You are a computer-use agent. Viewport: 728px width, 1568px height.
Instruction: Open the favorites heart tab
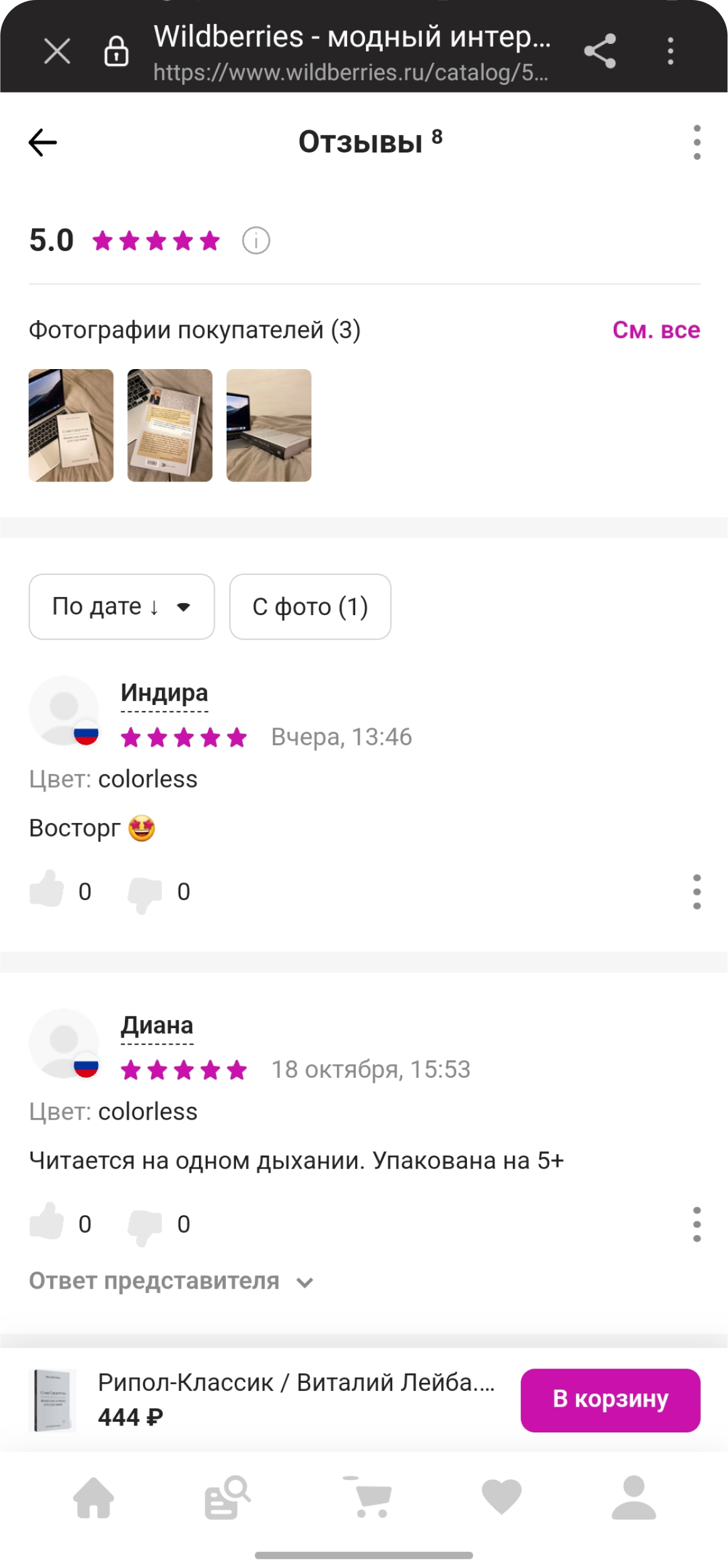501,1497
